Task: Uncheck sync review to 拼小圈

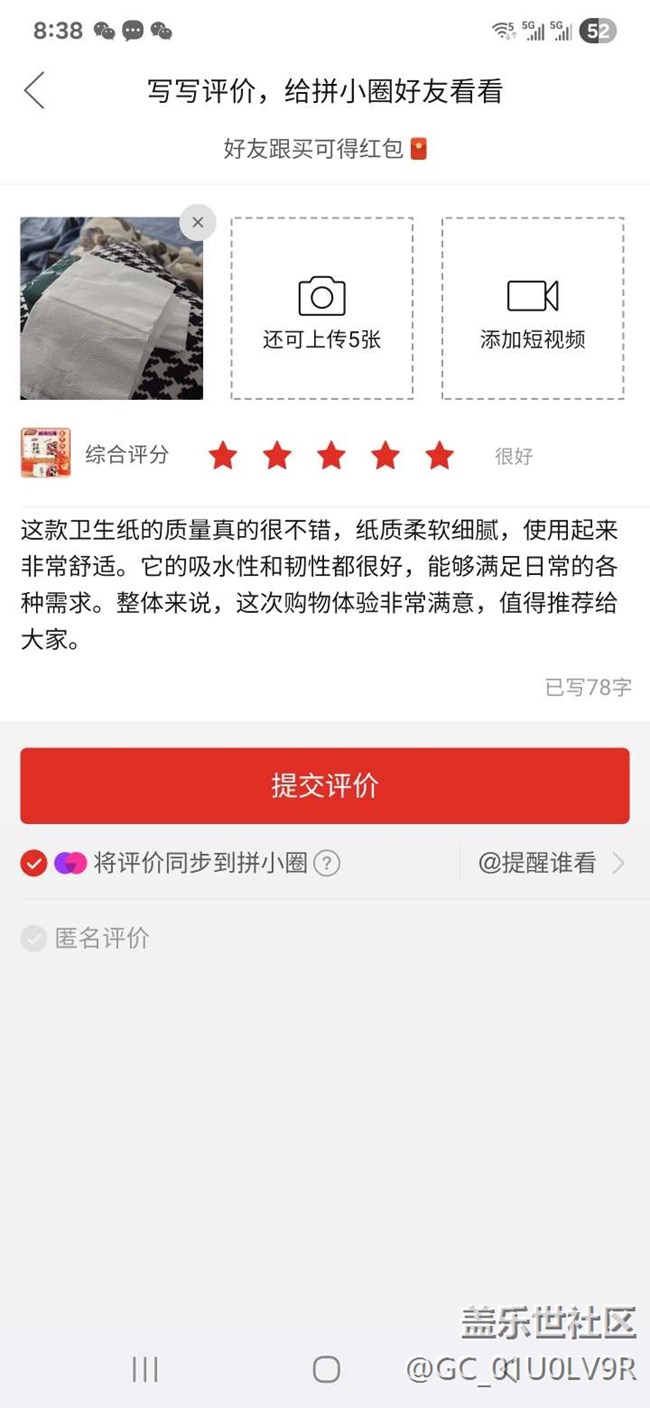Action: pyautogui.click(x=34, y=863)
